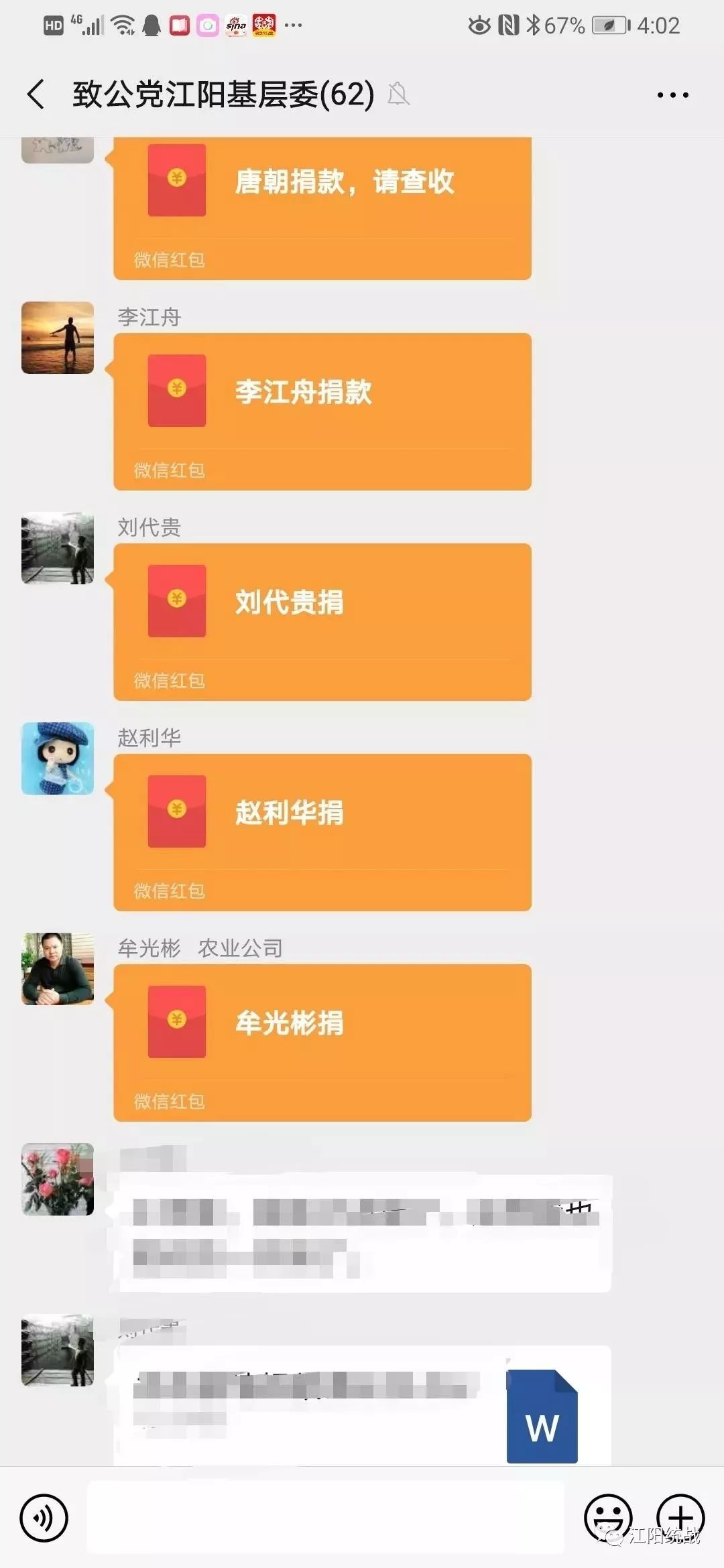Screen dimensions: 724x1568
Task: Focus the message text field
Action: pyautogui.click(x=325, y=1518)
